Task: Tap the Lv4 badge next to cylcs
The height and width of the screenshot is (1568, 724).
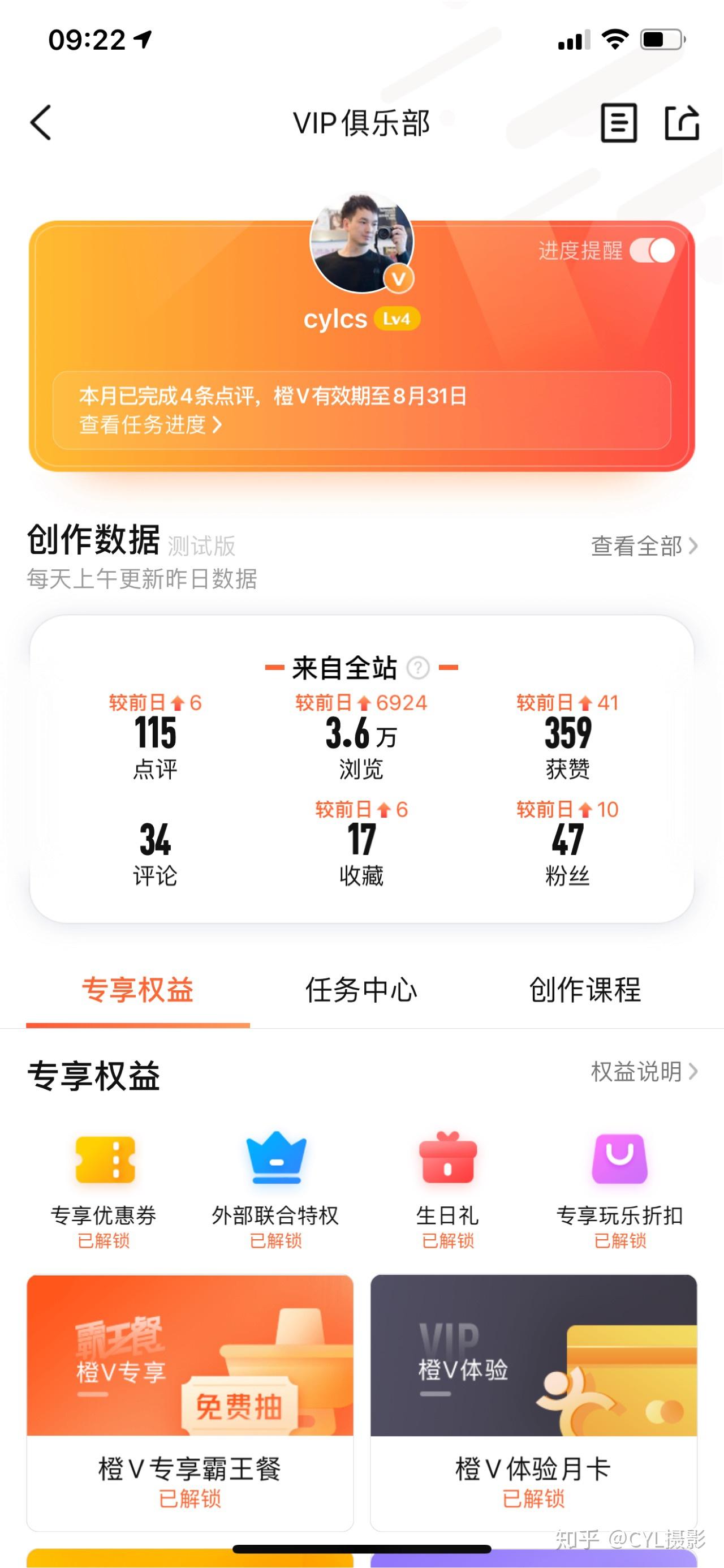Action: pos(399,319)
